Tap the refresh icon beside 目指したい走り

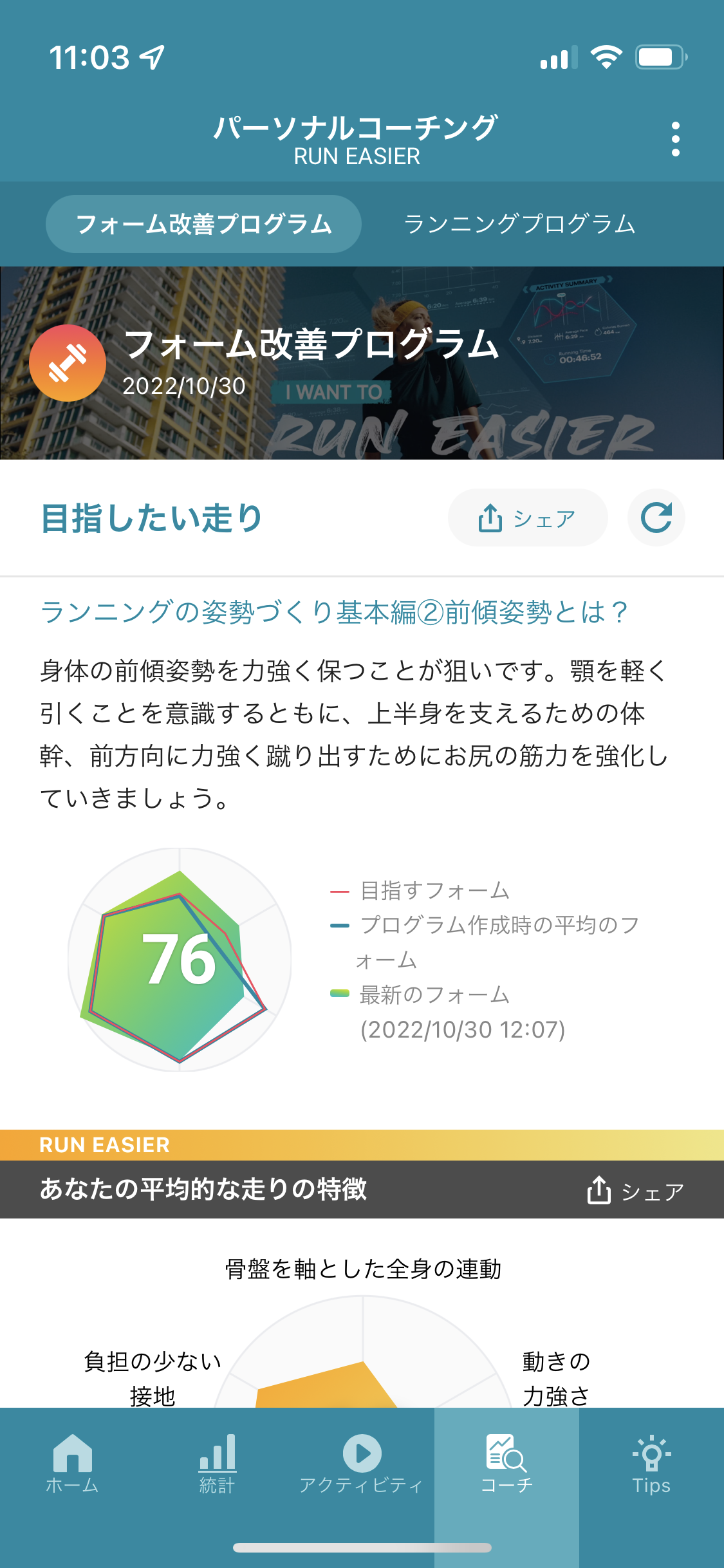point(656,518)
